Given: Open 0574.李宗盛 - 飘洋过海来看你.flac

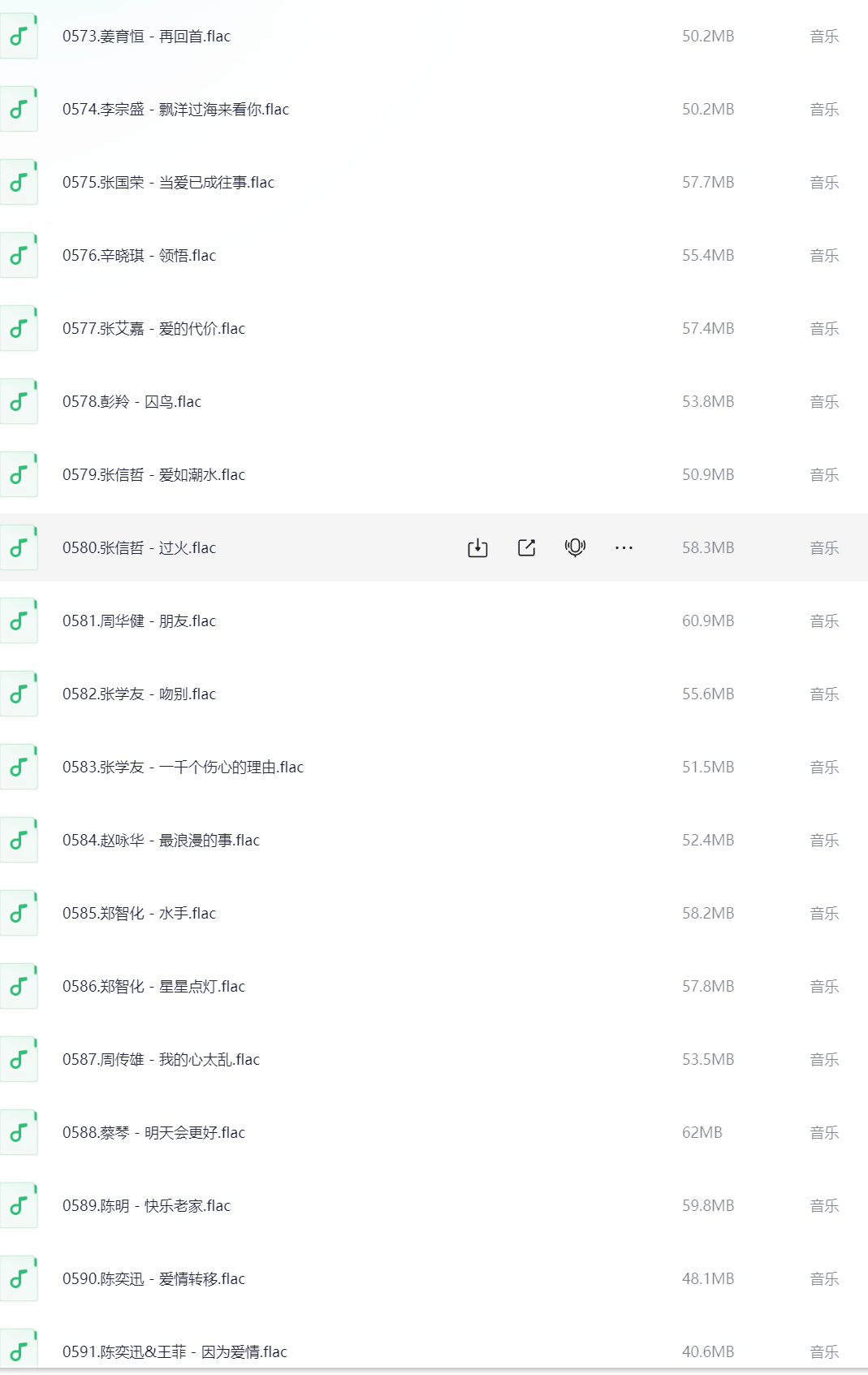Looking at the screenshot, I should click(x=175, y=110).
